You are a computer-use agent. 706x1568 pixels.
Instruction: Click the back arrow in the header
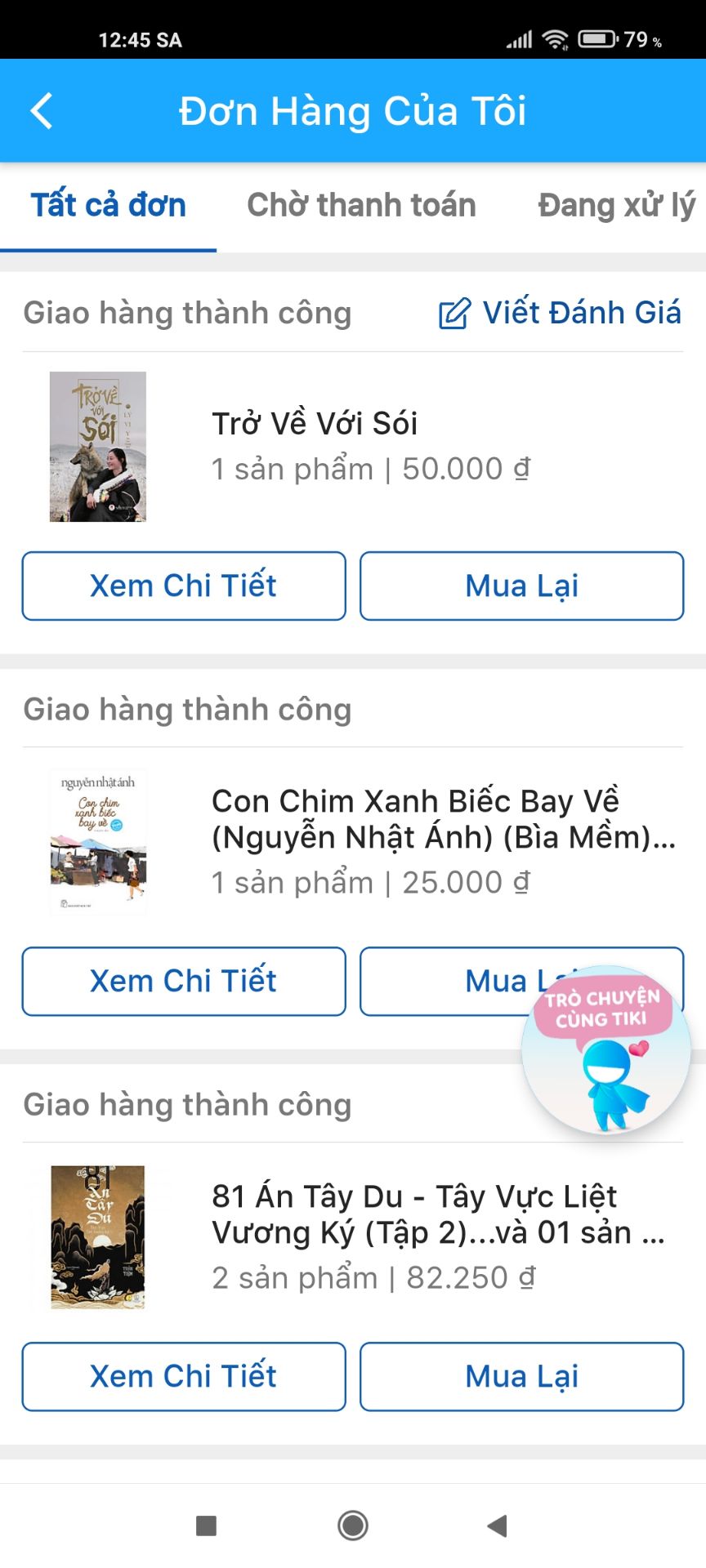click(39, 110)
